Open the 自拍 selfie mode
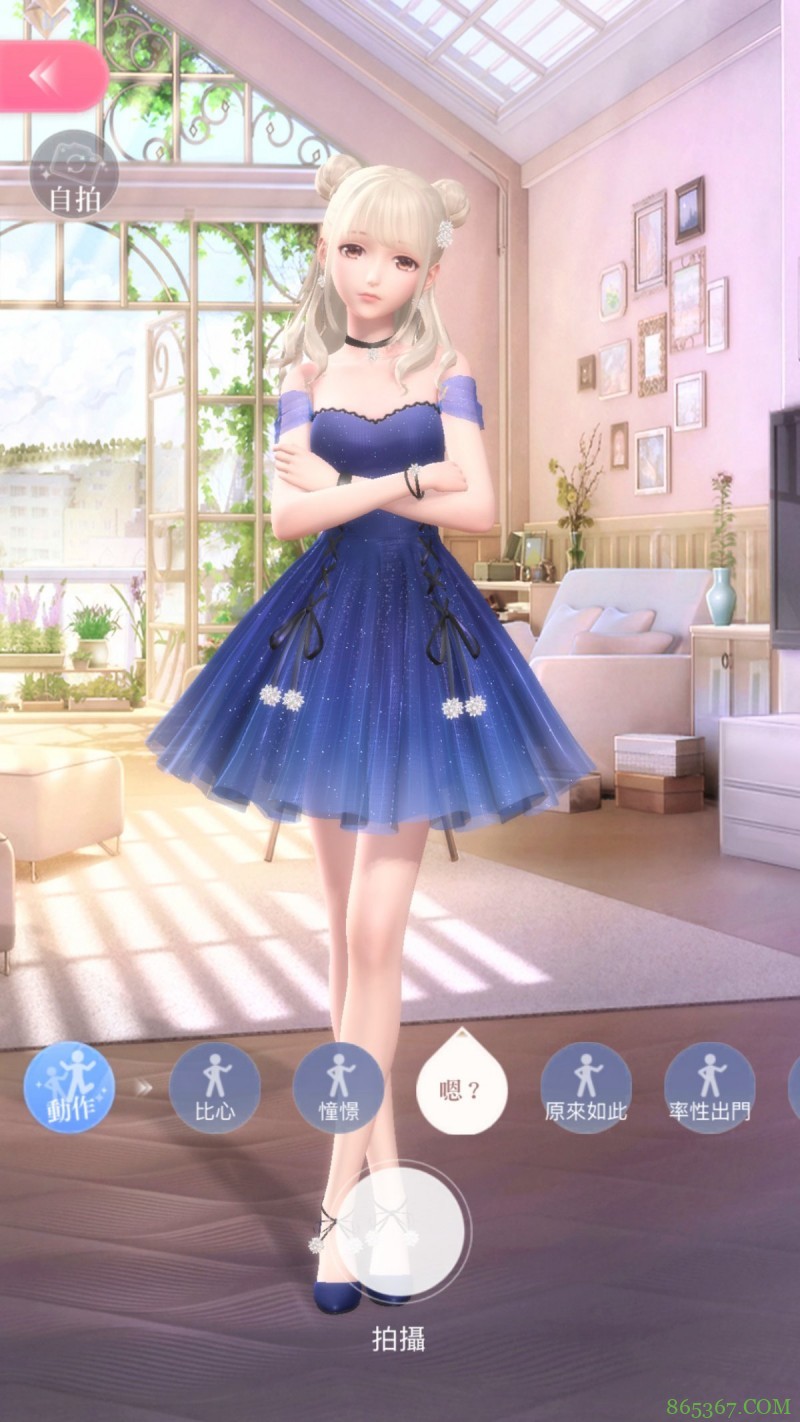This screenshot has width=800, height=1422. [x=75, y=173]
